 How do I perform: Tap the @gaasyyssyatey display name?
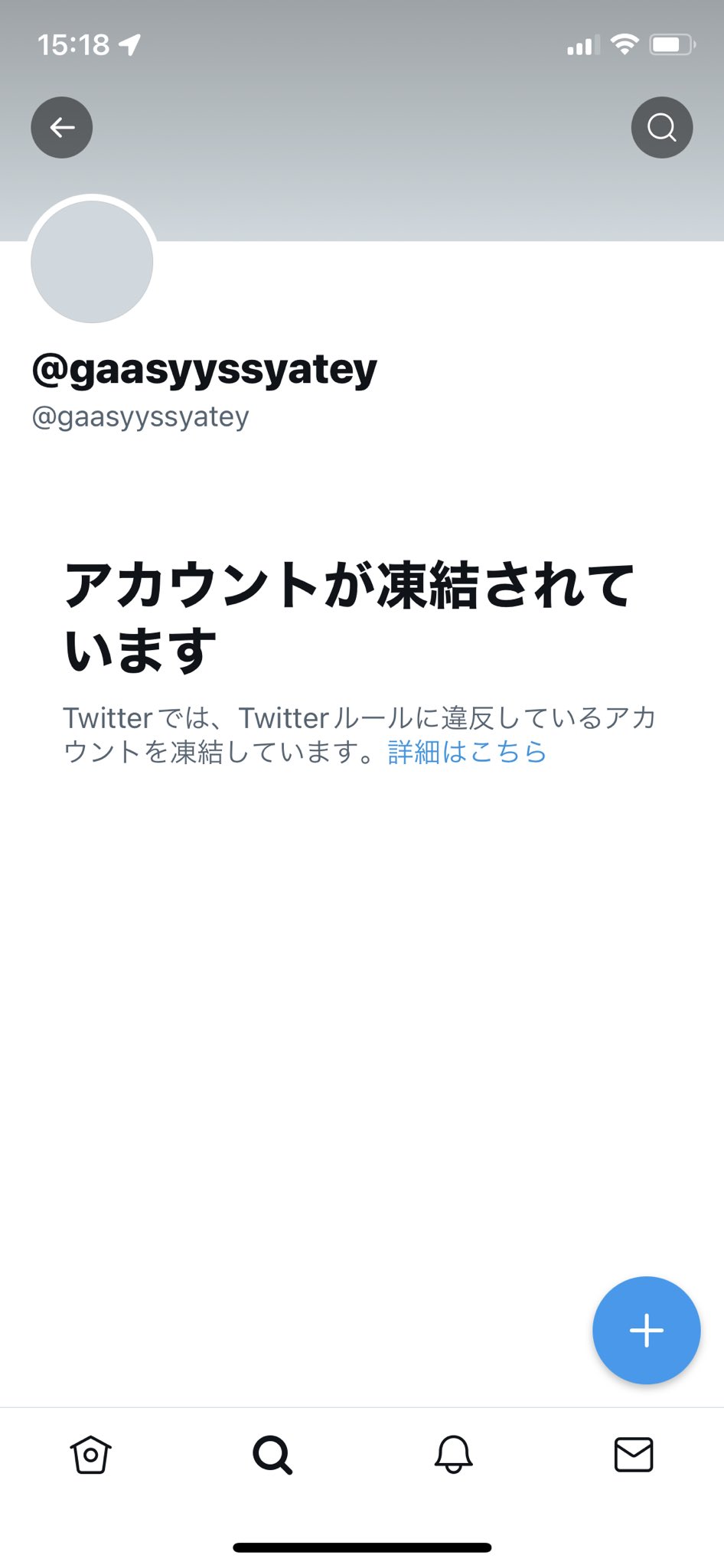[x=203, y=368]
